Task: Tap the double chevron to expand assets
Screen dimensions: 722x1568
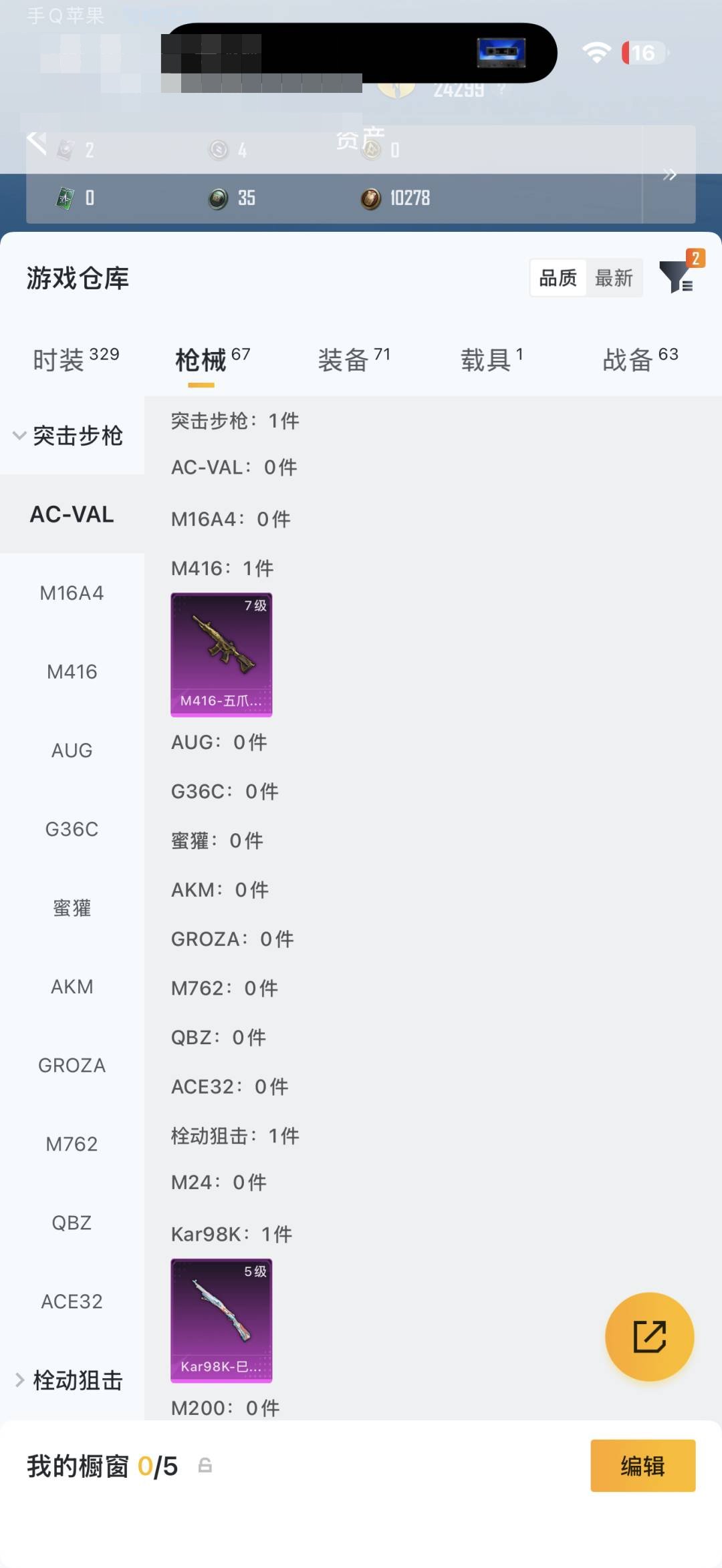Action: point(671,174)
